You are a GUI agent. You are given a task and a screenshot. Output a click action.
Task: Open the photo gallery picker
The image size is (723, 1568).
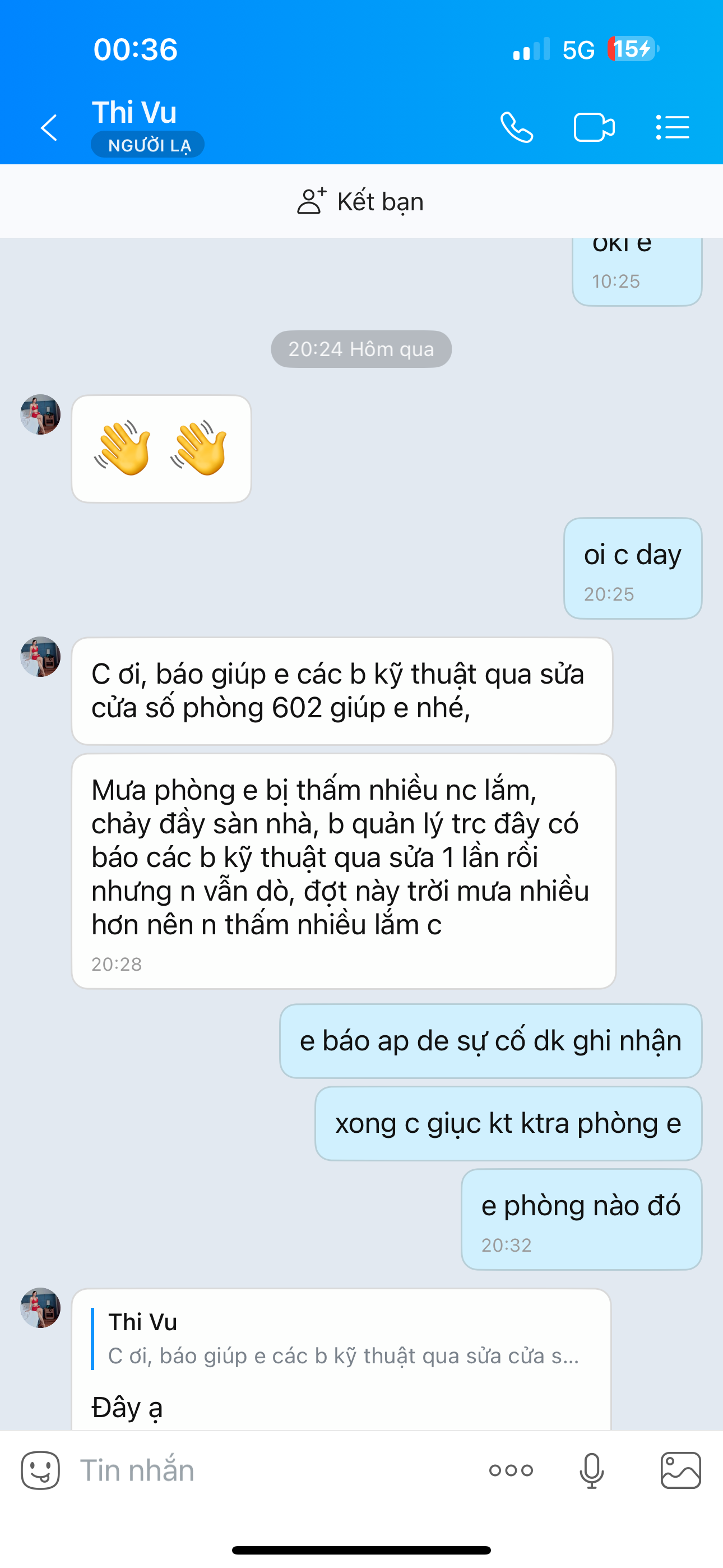pos(680,1470)
